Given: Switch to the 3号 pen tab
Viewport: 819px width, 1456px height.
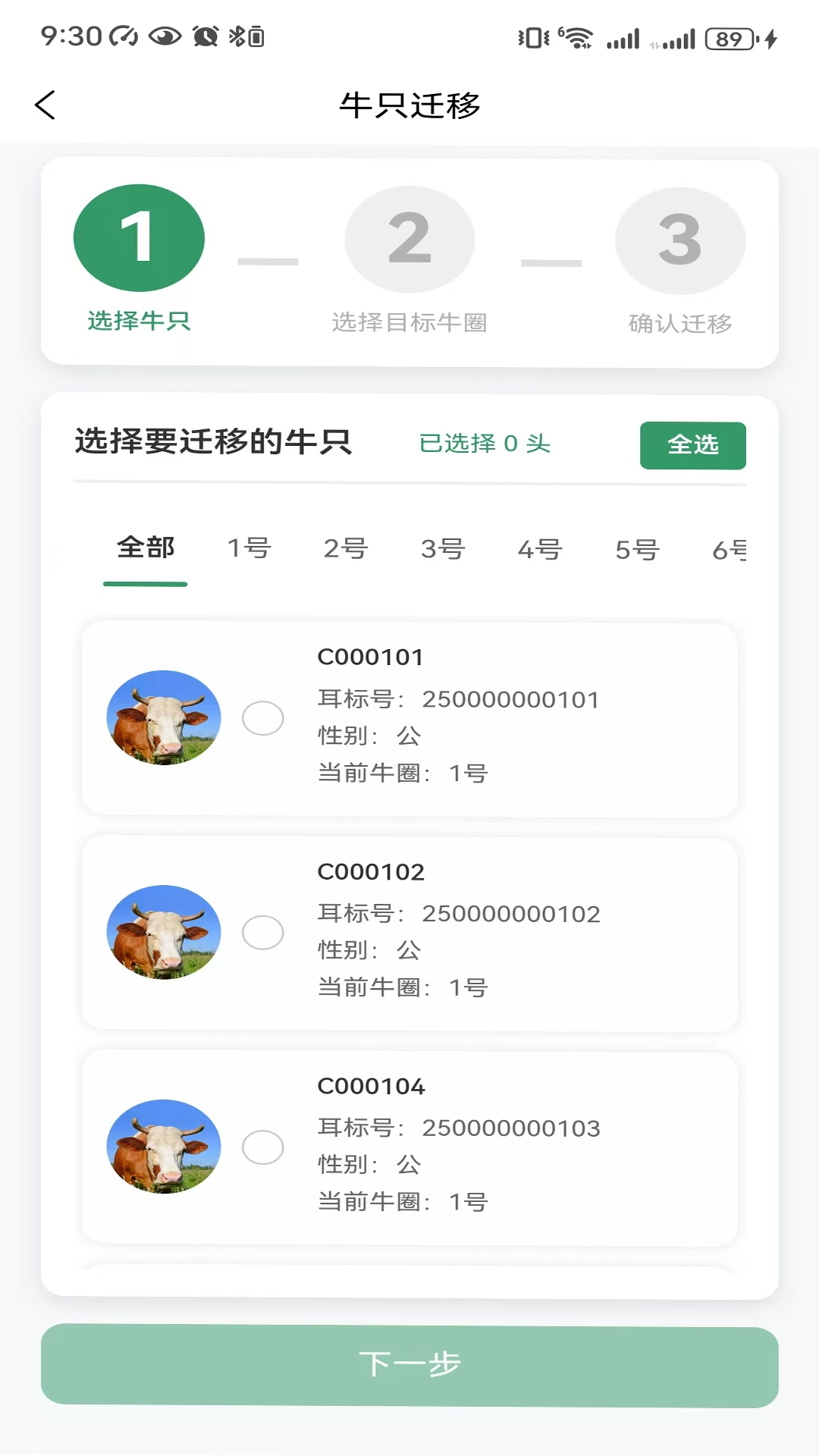Looking at the screenshot, I should coord(442,548).
